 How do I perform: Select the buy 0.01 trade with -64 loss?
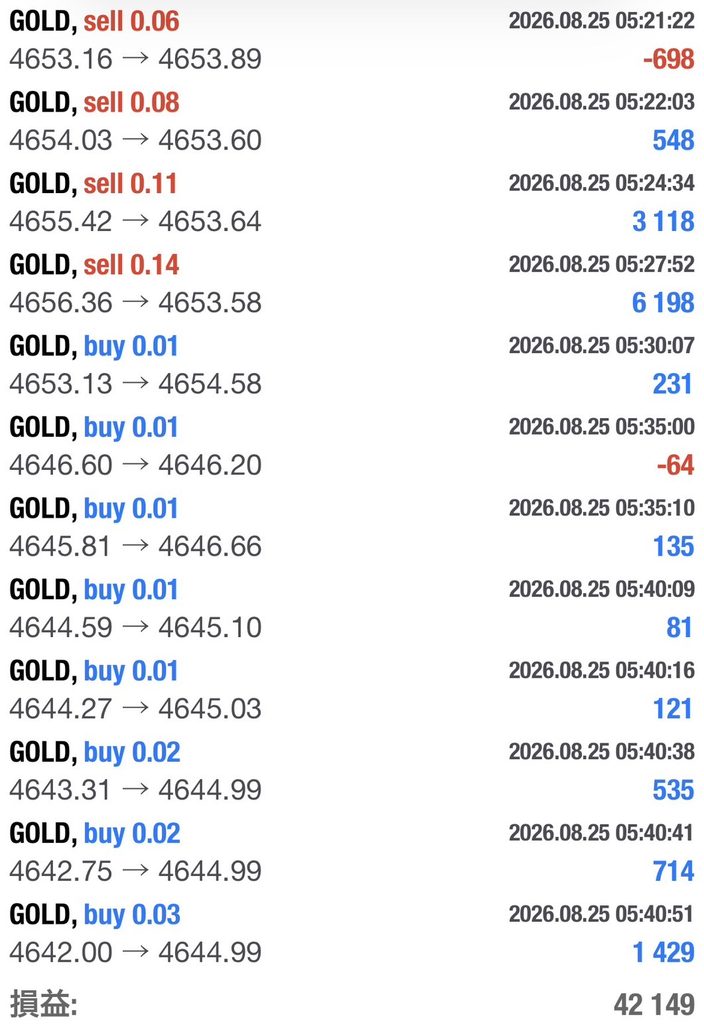coord(352,446)
